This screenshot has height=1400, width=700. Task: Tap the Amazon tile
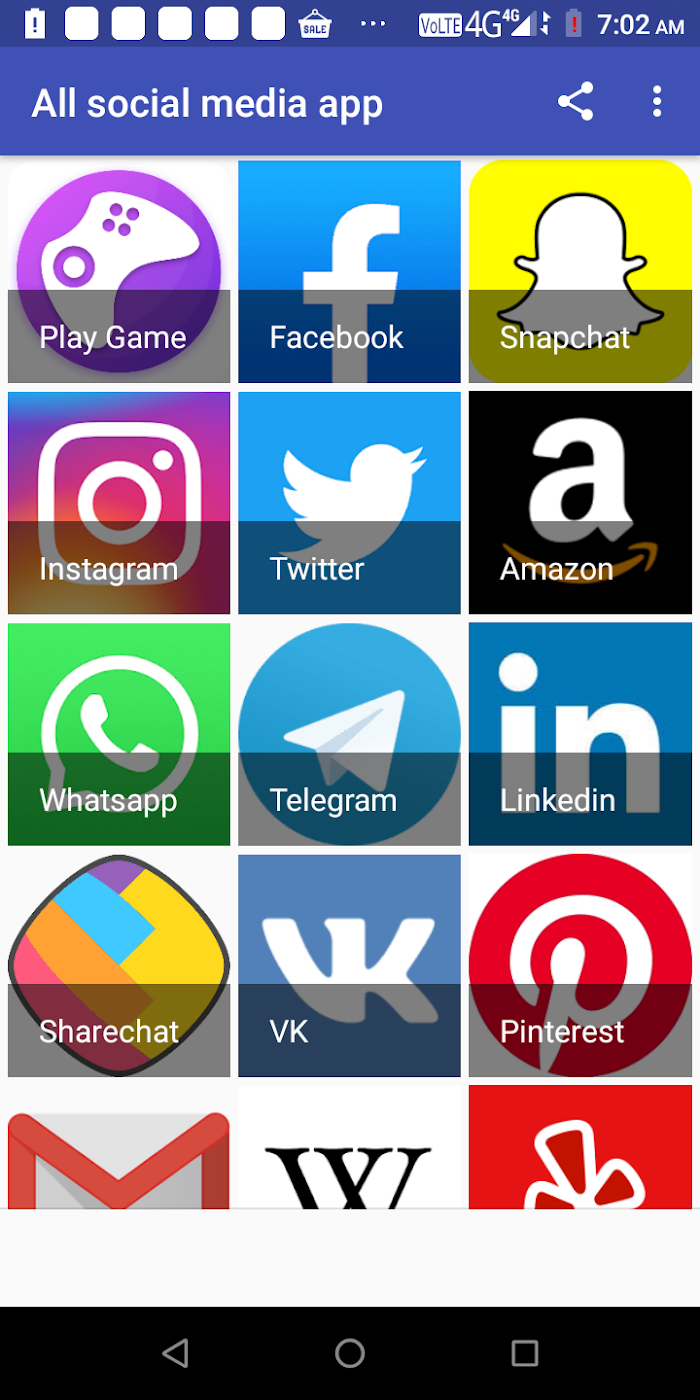[x=580, y=503]
